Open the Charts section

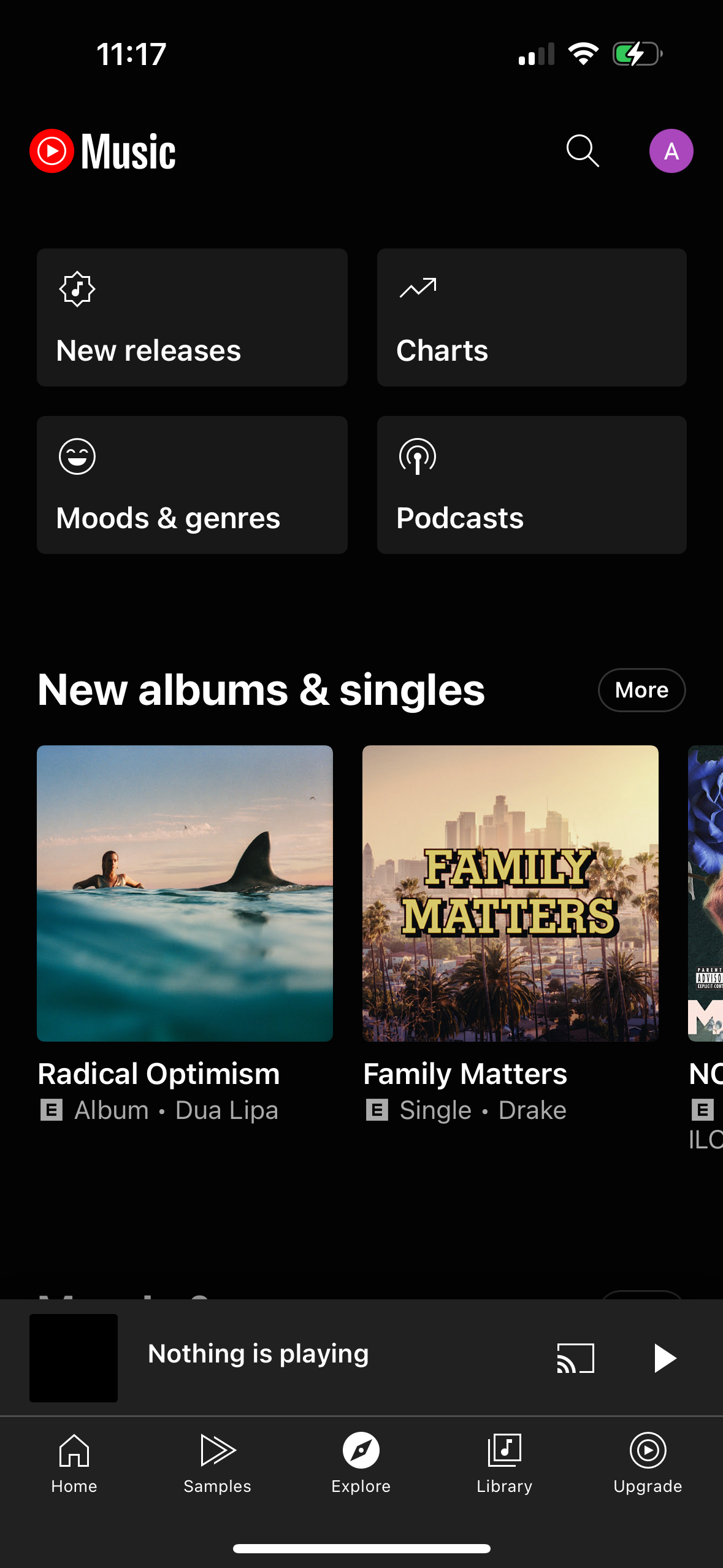(x=530, y=317)
